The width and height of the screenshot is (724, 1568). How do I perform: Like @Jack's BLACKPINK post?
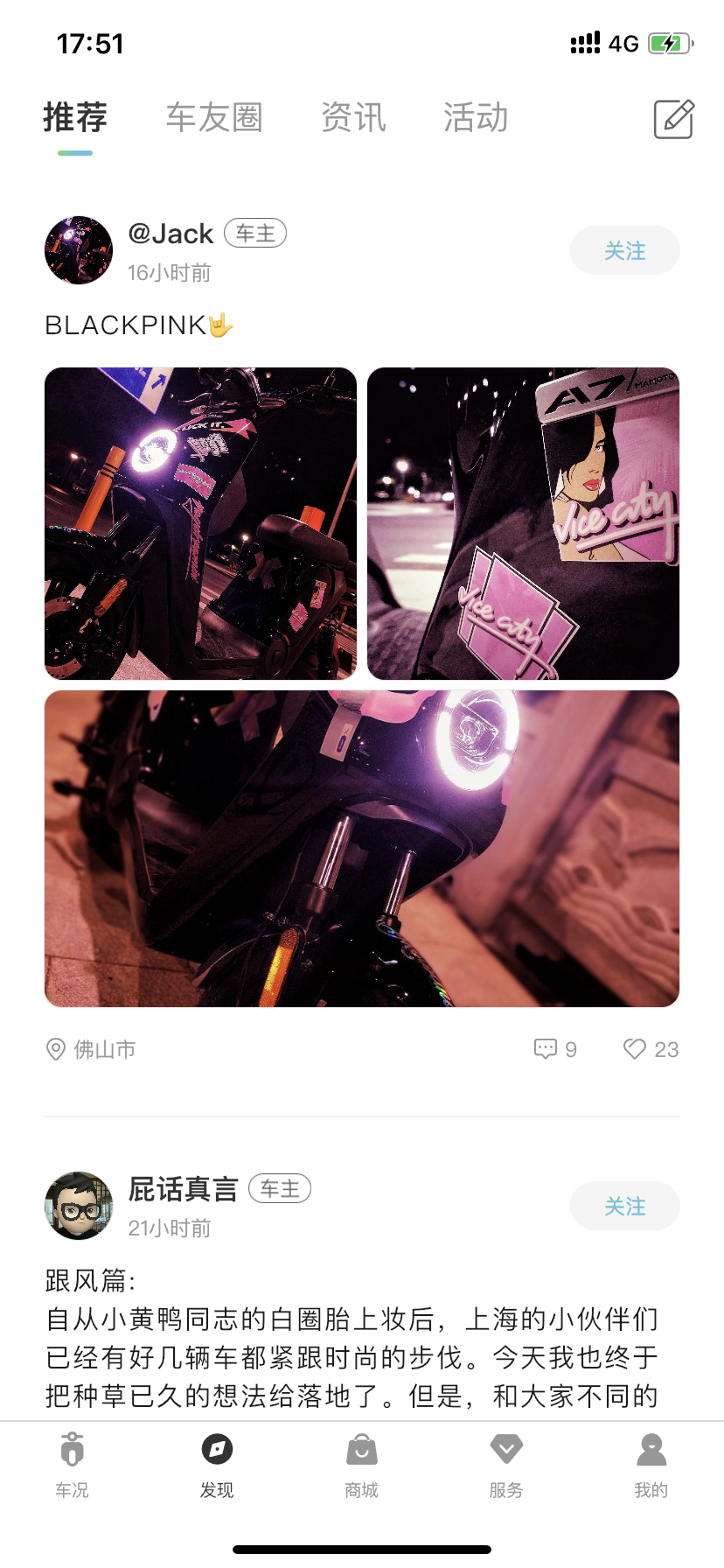[x=651, y=1049]
